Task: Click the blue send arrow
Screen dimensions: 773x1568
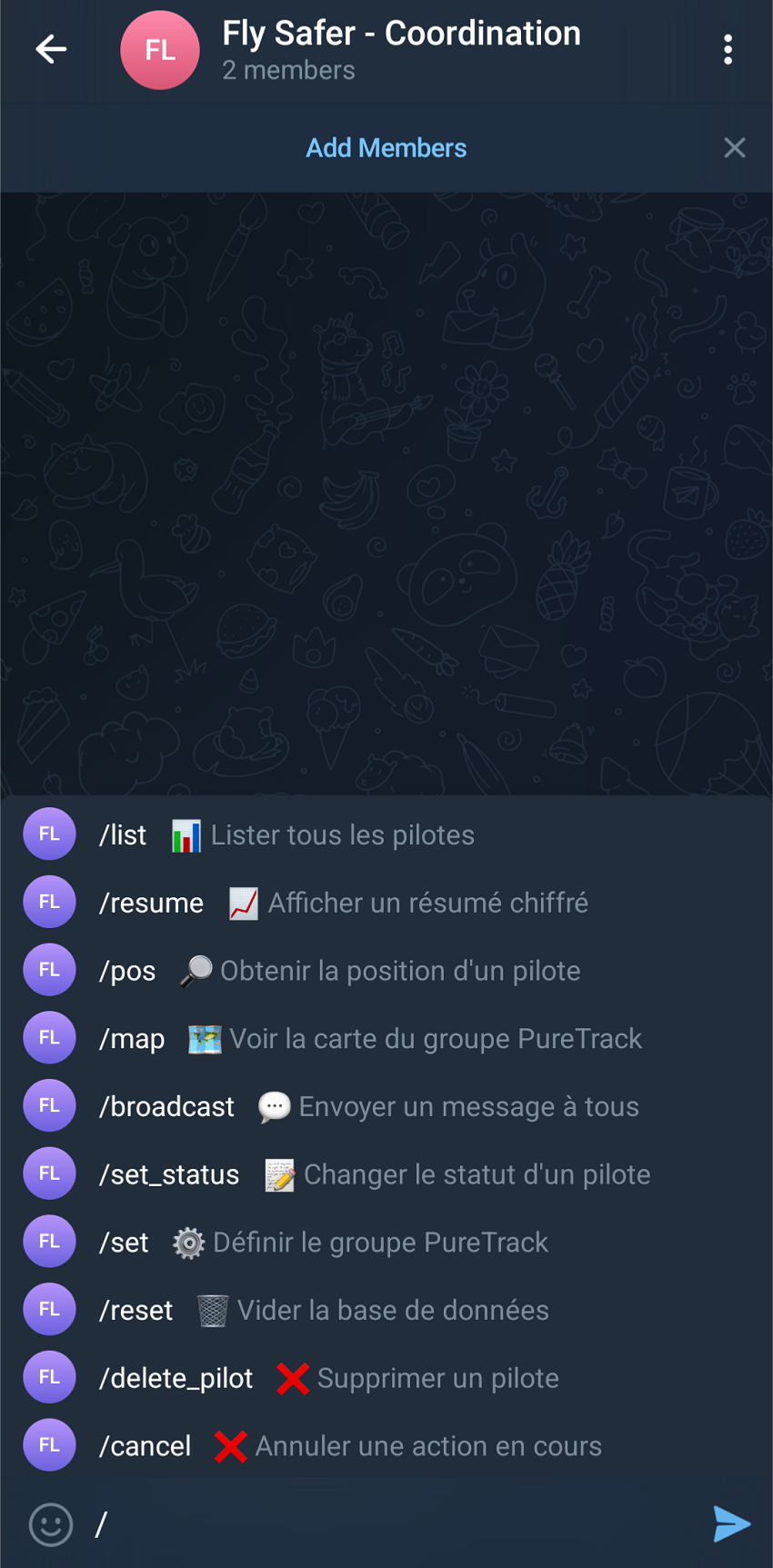Action: pos(732,1524)
